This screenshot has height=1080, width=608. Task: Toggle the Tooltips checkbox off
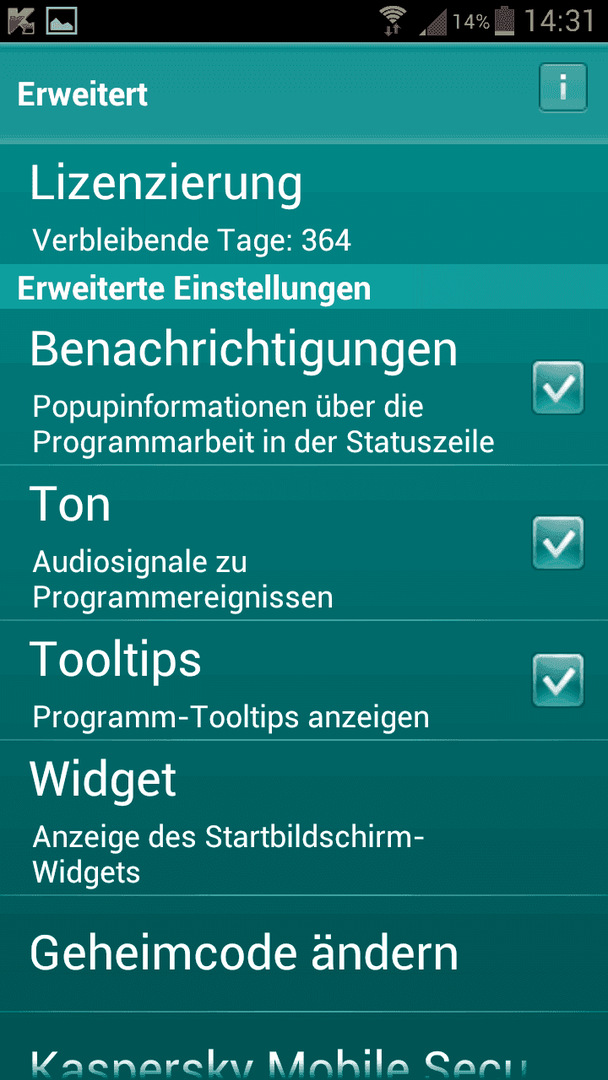point(558,681)
